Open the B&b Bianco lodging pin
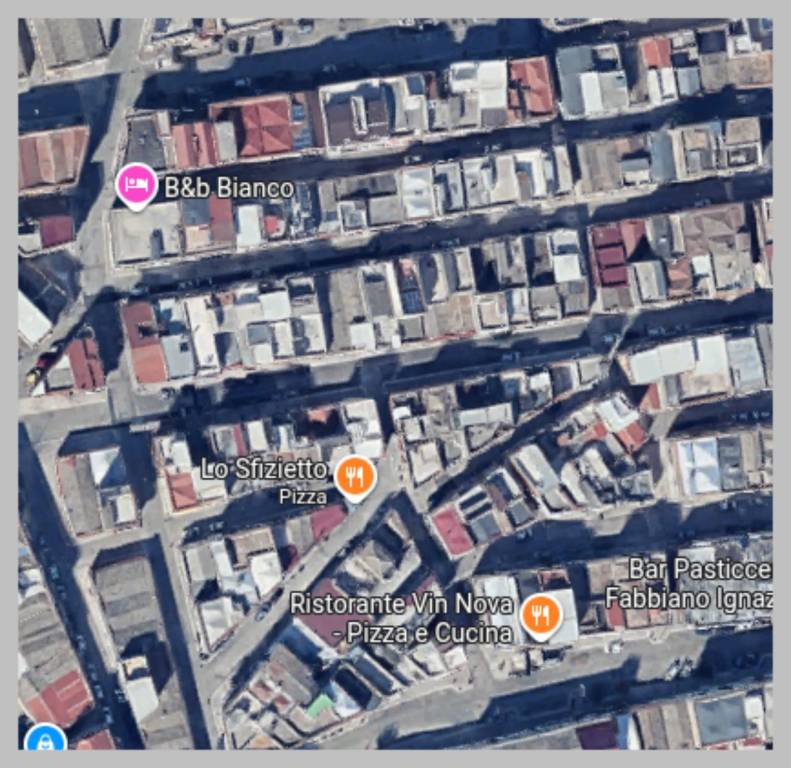The width and height of the screenshot is (791, 768). tap(135, 185)
